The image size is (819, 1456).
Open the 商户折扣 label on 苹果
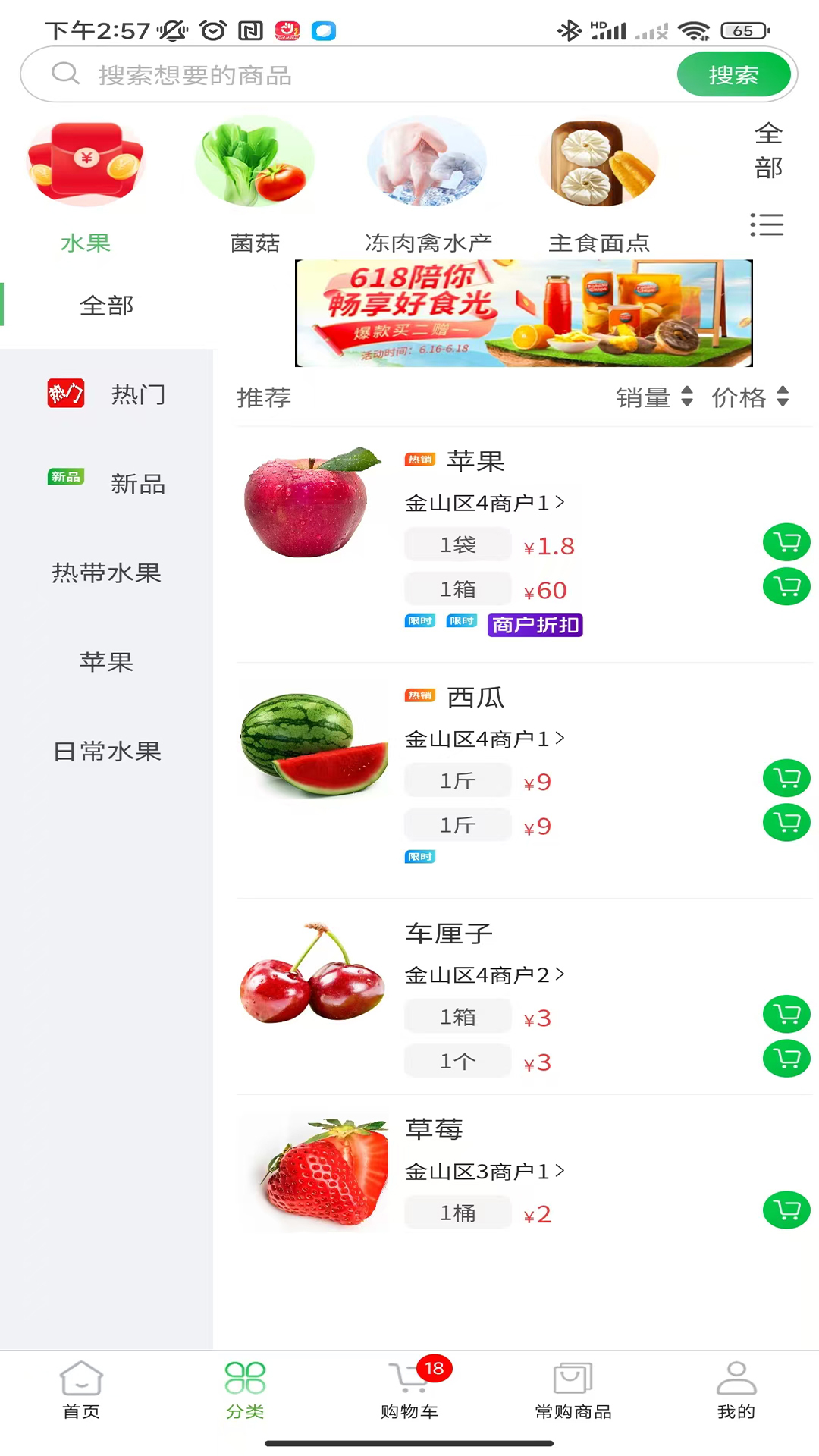click(x=535, y=626)
